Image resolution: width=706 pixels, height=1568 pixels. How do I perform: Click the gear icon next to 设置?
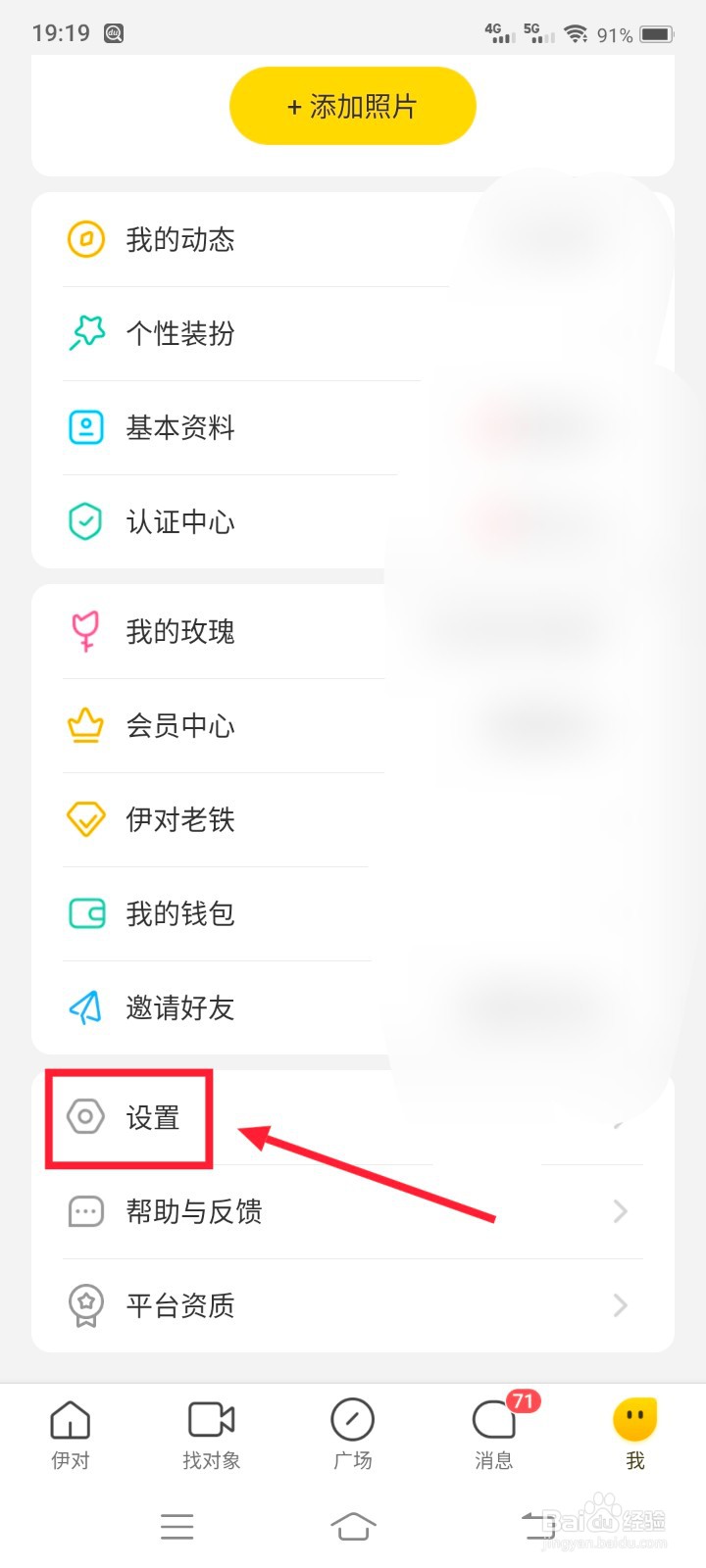[86, 1117]
